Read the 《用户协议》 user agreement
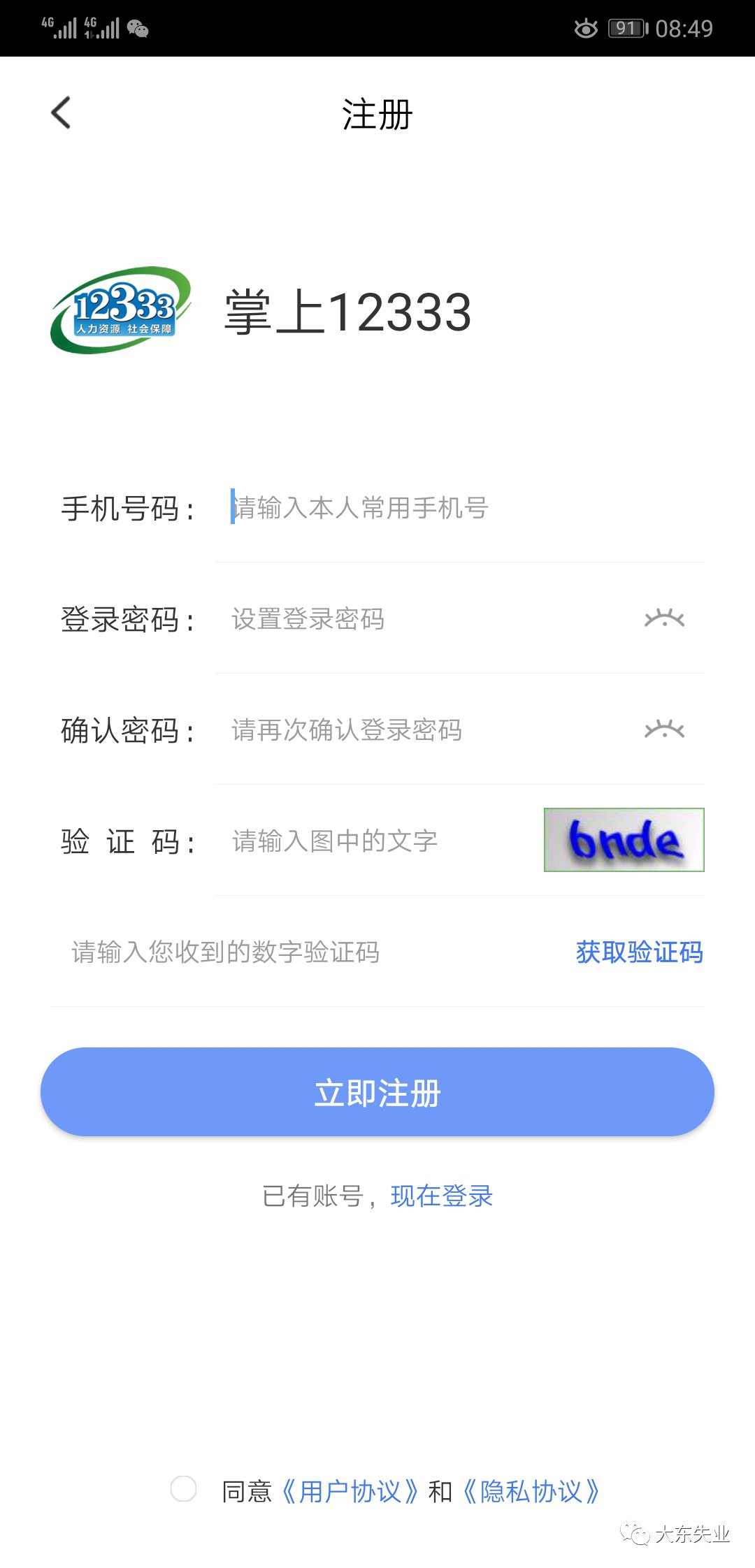The width and height of the screenshot is (755, 1568). pyautogui.click(x=350, y=1491)
